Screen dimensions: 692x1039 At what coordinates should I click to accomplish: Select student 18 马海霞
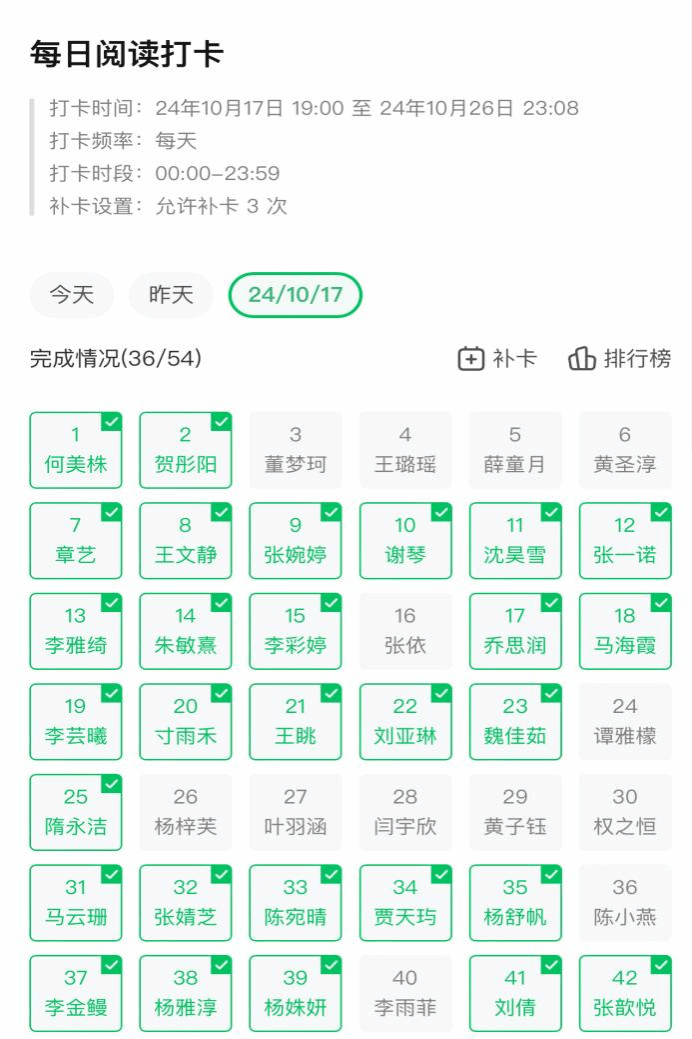(x=625, y=631)
